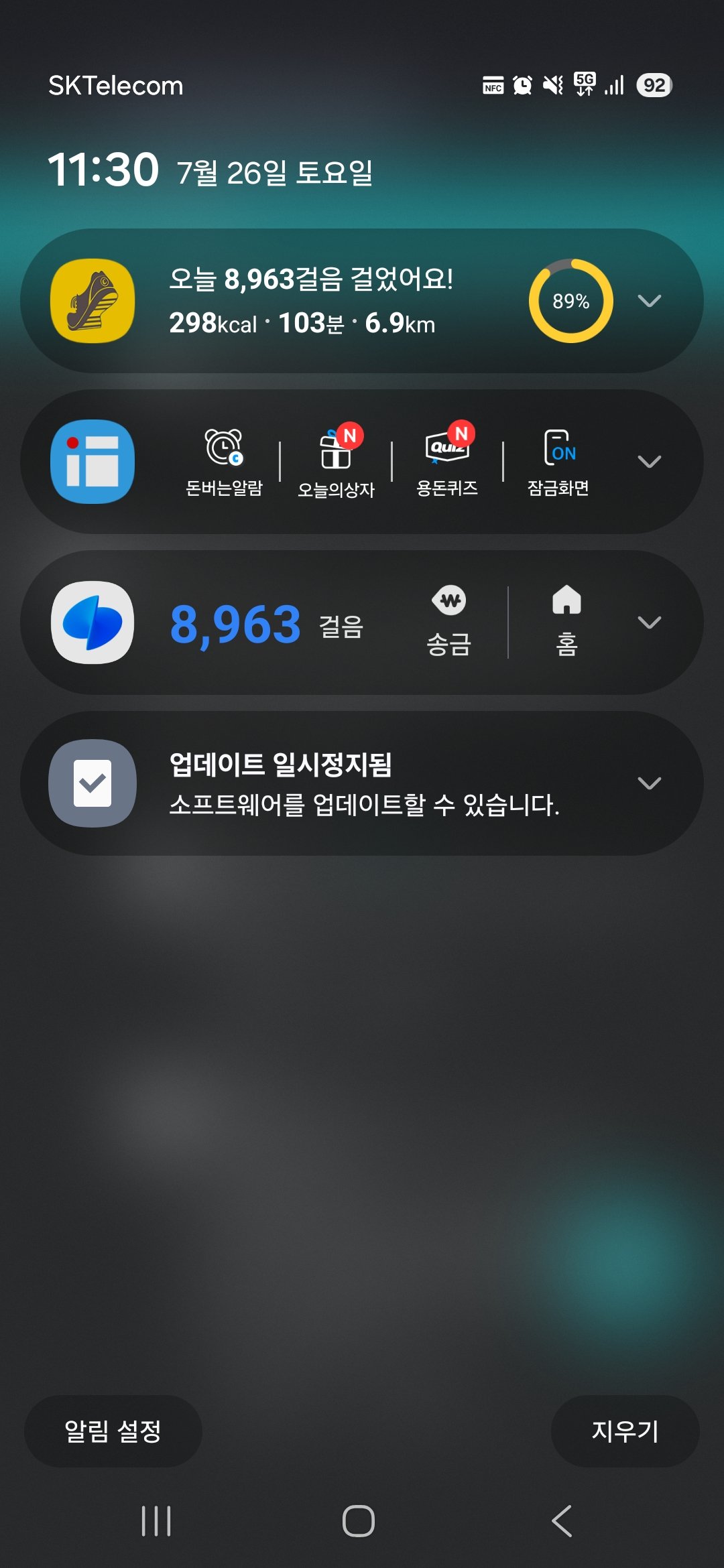Expand the software update notification chevron
The image size is (724, 1568).
click(649, 783)
